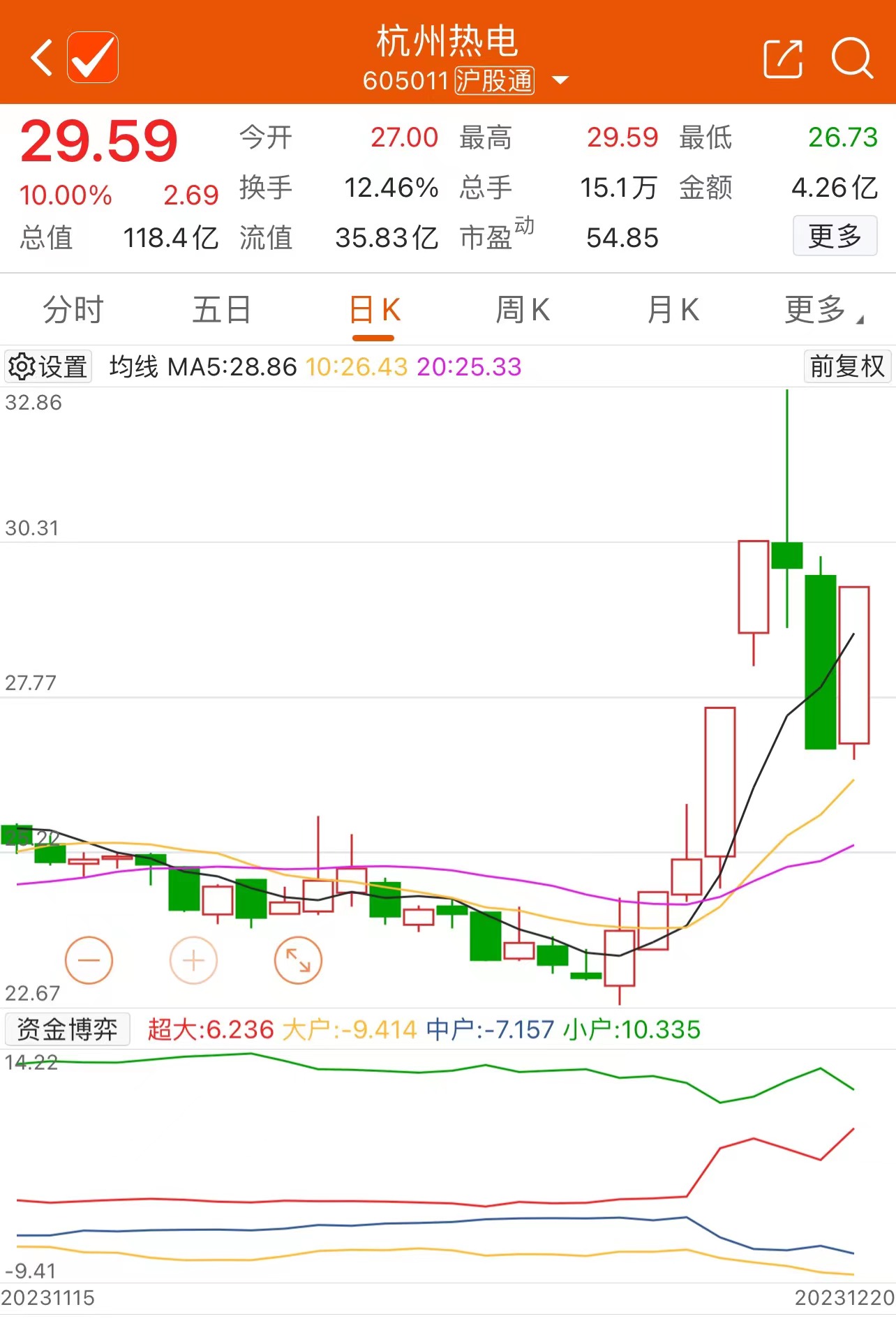Expand the stock switcher dropdown arrow
Screen dimensions: 896x1321
pos(560,80)
